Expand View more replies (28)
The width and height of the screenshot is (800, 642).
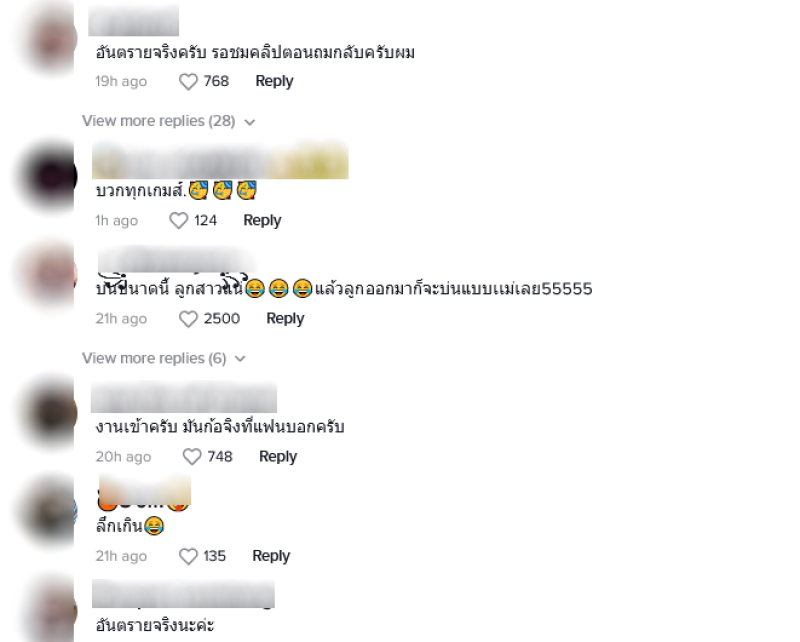(x=168, y=121)
